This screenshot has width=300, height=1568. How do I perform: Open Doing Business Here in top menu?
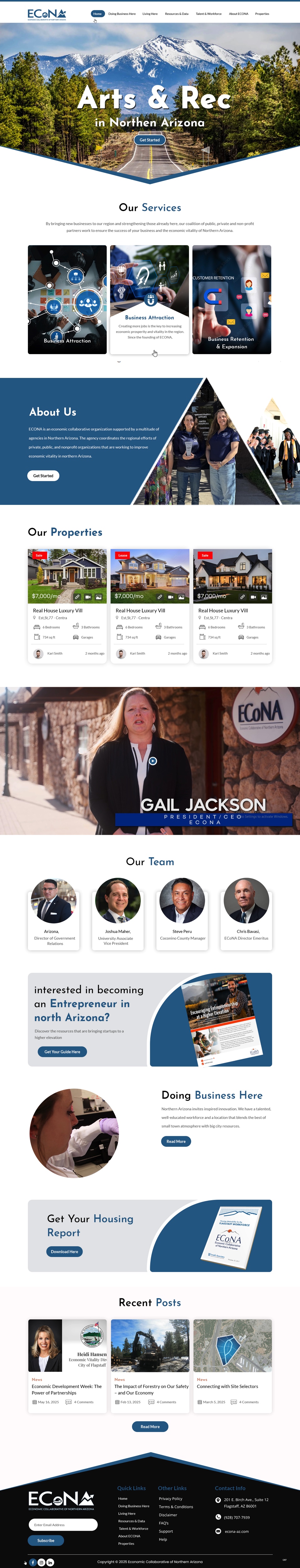tap(122, 13)
